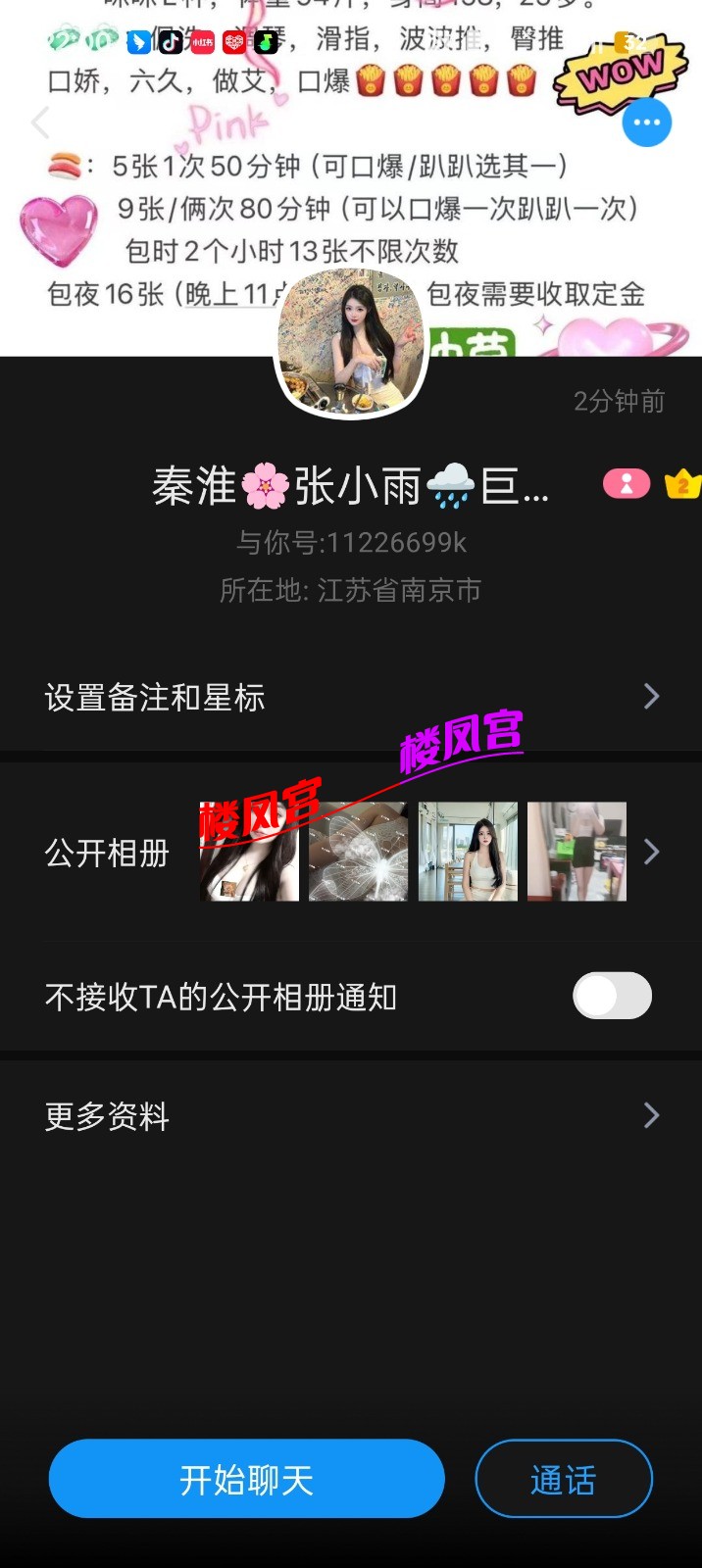Image resolution: width=702 pixels, height=1568 pixels.
Task: Go back using the top-left arrow
Action: coord(40,122)
